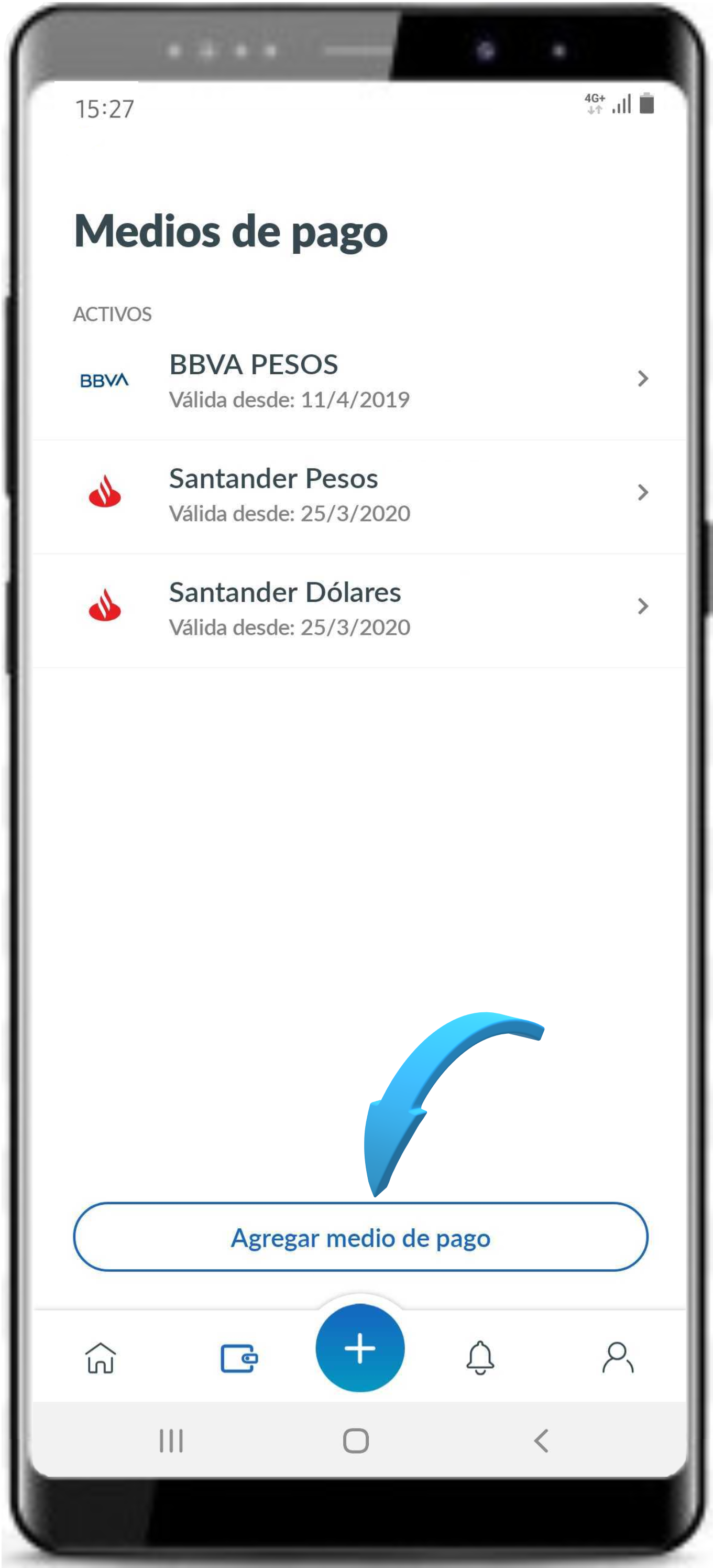Go to the home tab

[101, 1357]
